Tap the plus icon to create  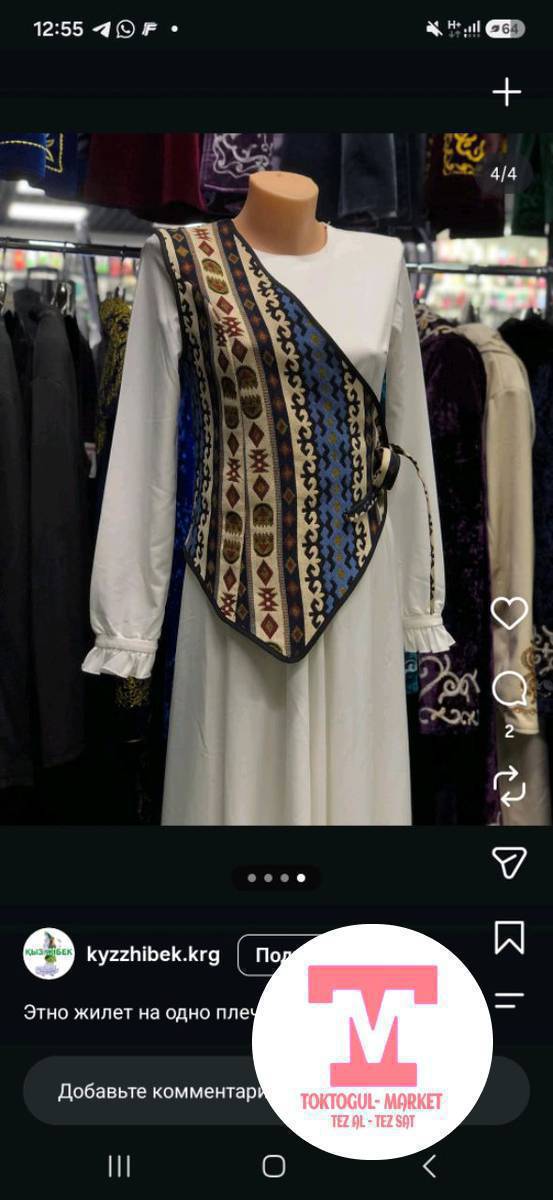[507, 92]
